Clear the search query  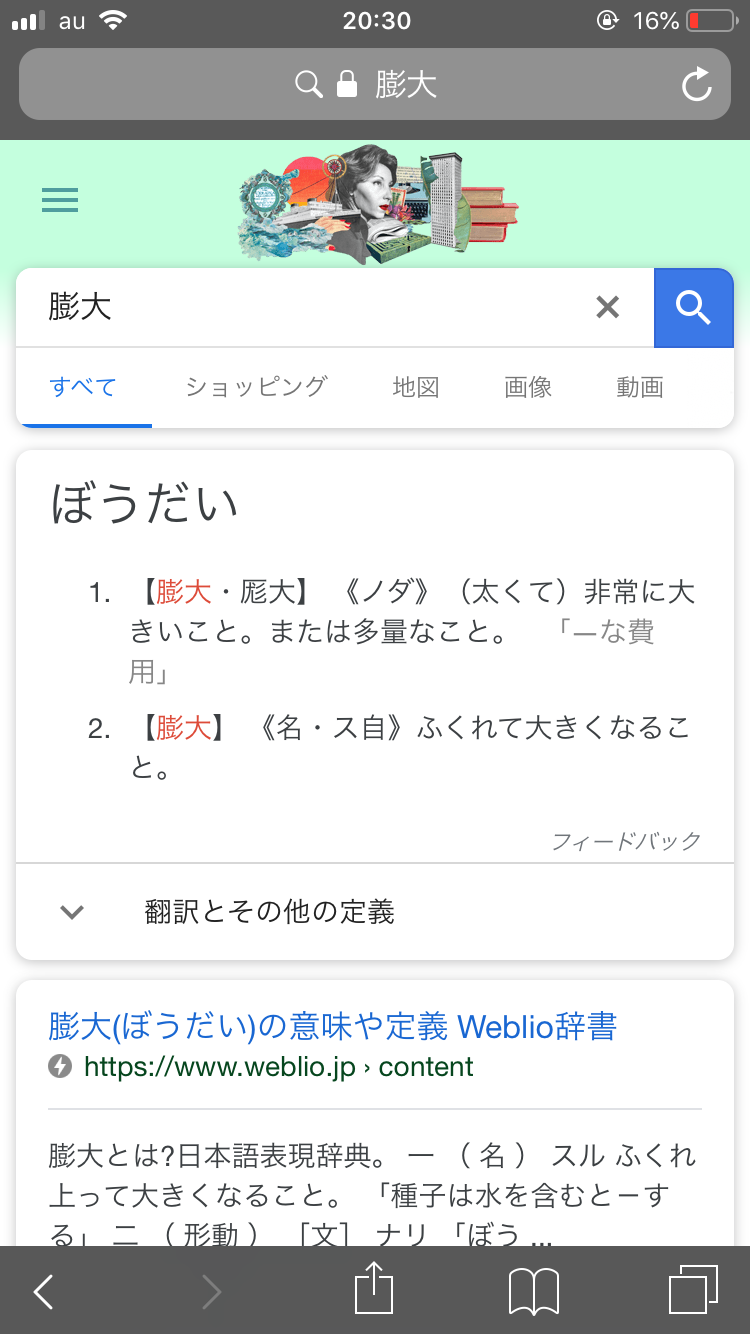point(607,307)
